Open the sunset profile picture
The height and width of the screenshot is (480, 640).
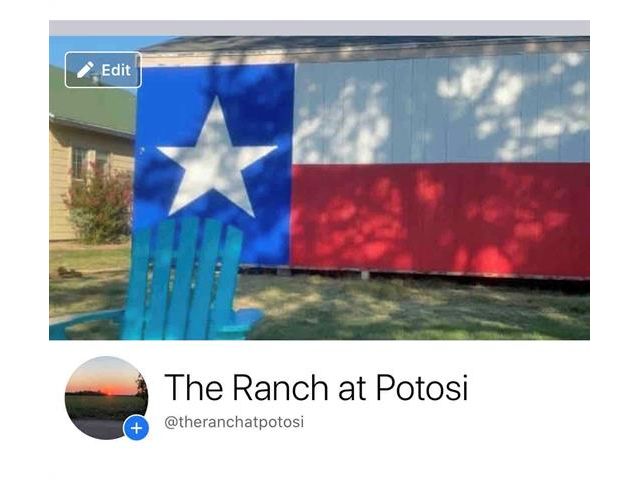coord(101,392)
